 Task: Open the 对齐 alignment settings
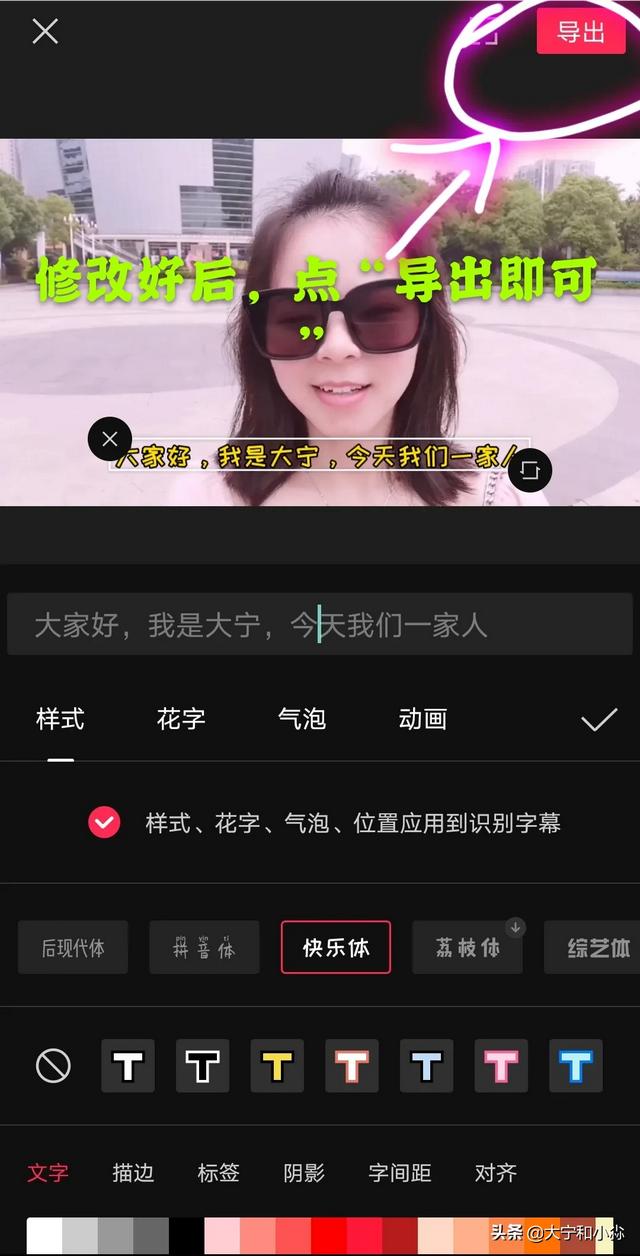click(496, 1173)
